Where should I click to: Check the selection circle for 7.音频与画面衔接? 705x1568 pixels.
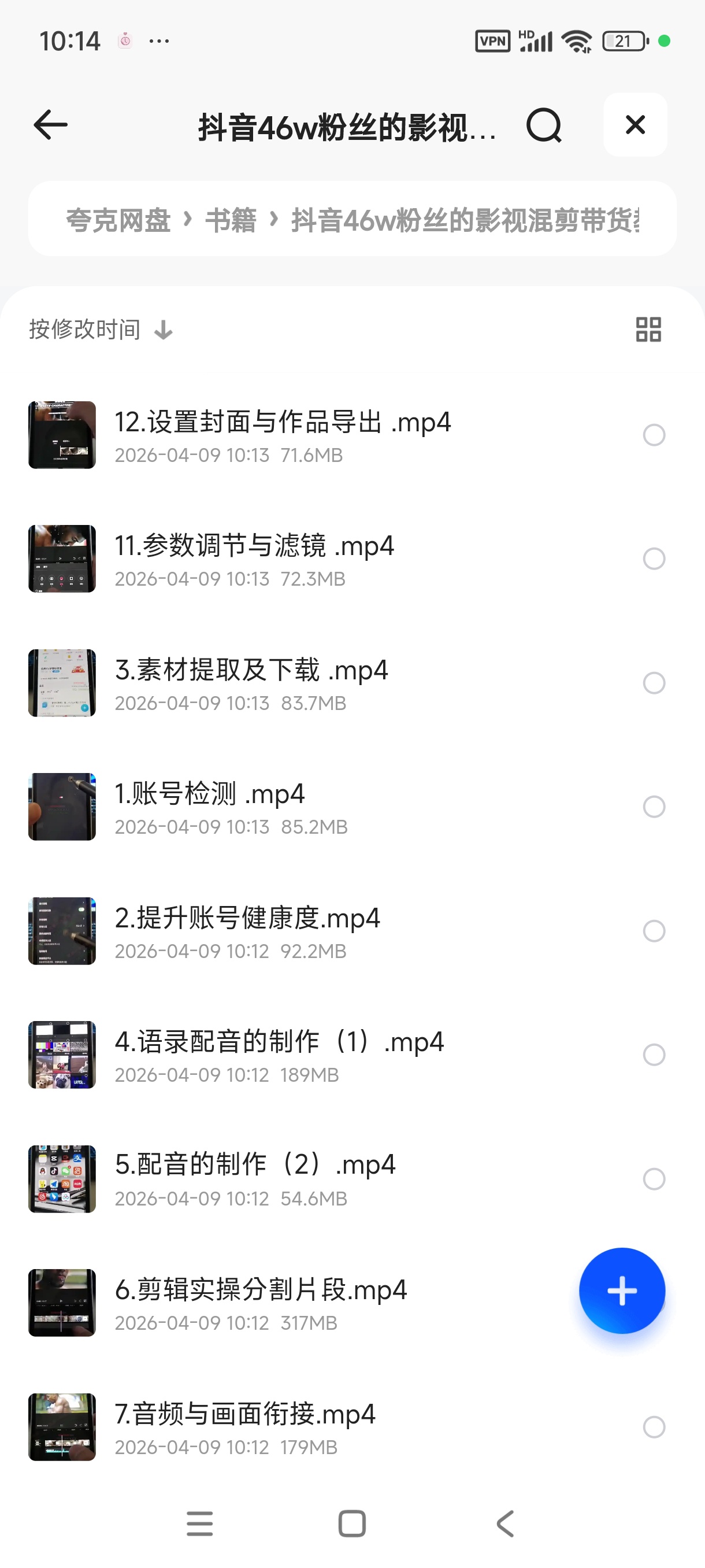point(655,1428)
